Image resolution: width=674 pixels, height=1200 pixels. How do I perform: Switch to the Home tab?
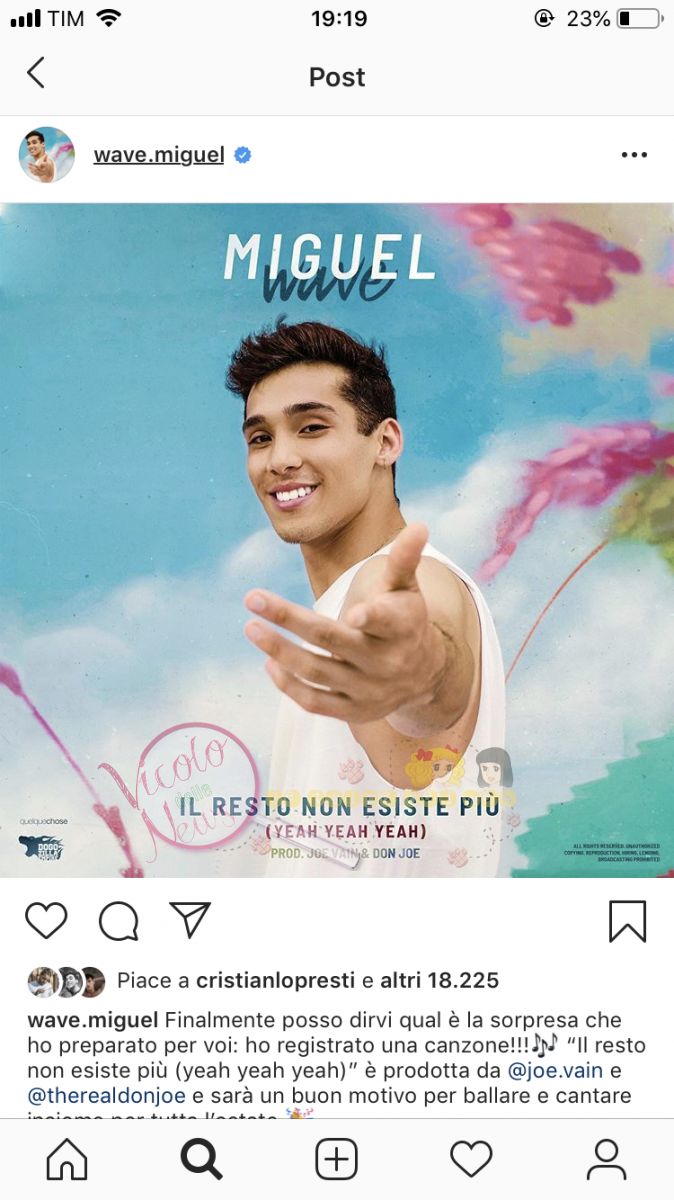pos(67,1160)
